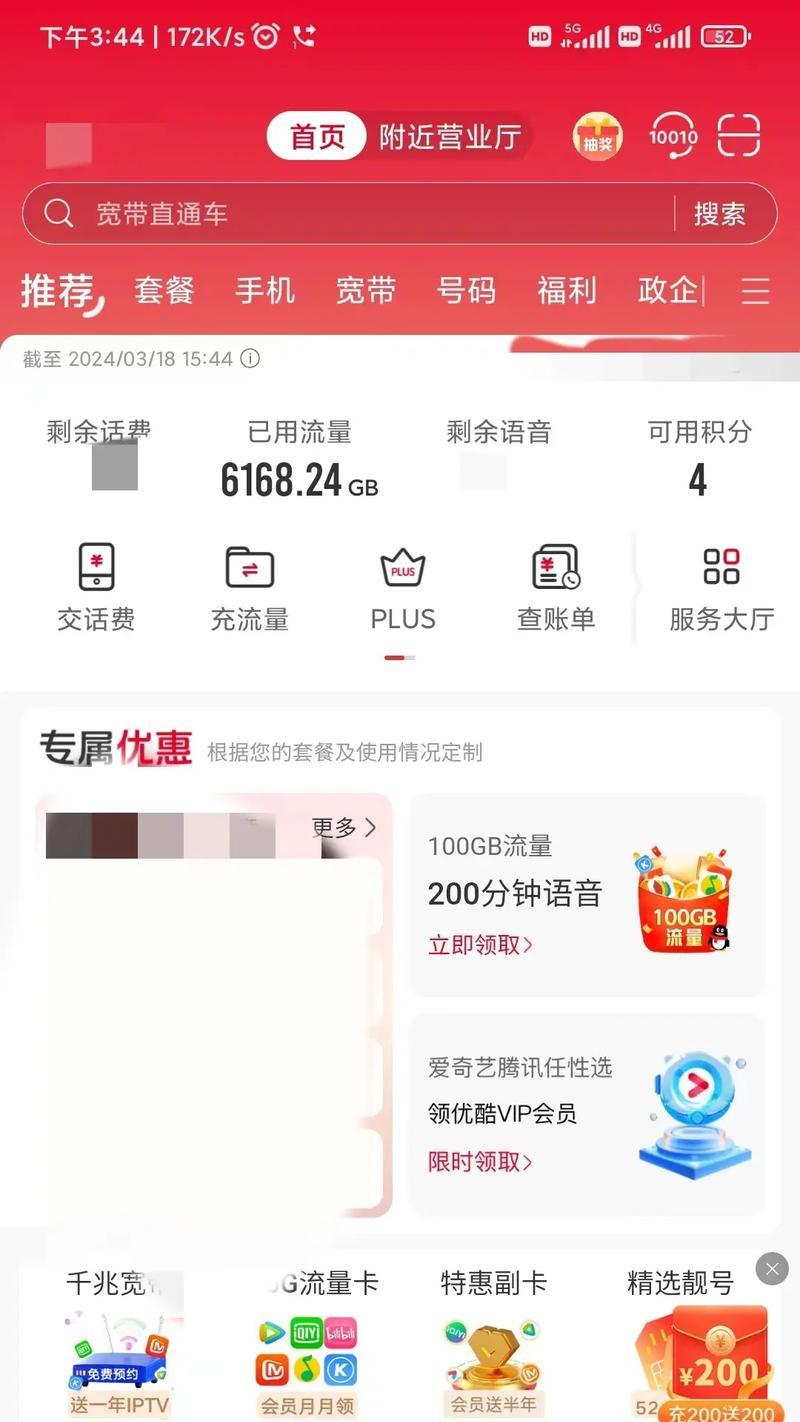Go to the 号码 tab
This screenshot has height=1422, width=800.
[x=466, y=291]
